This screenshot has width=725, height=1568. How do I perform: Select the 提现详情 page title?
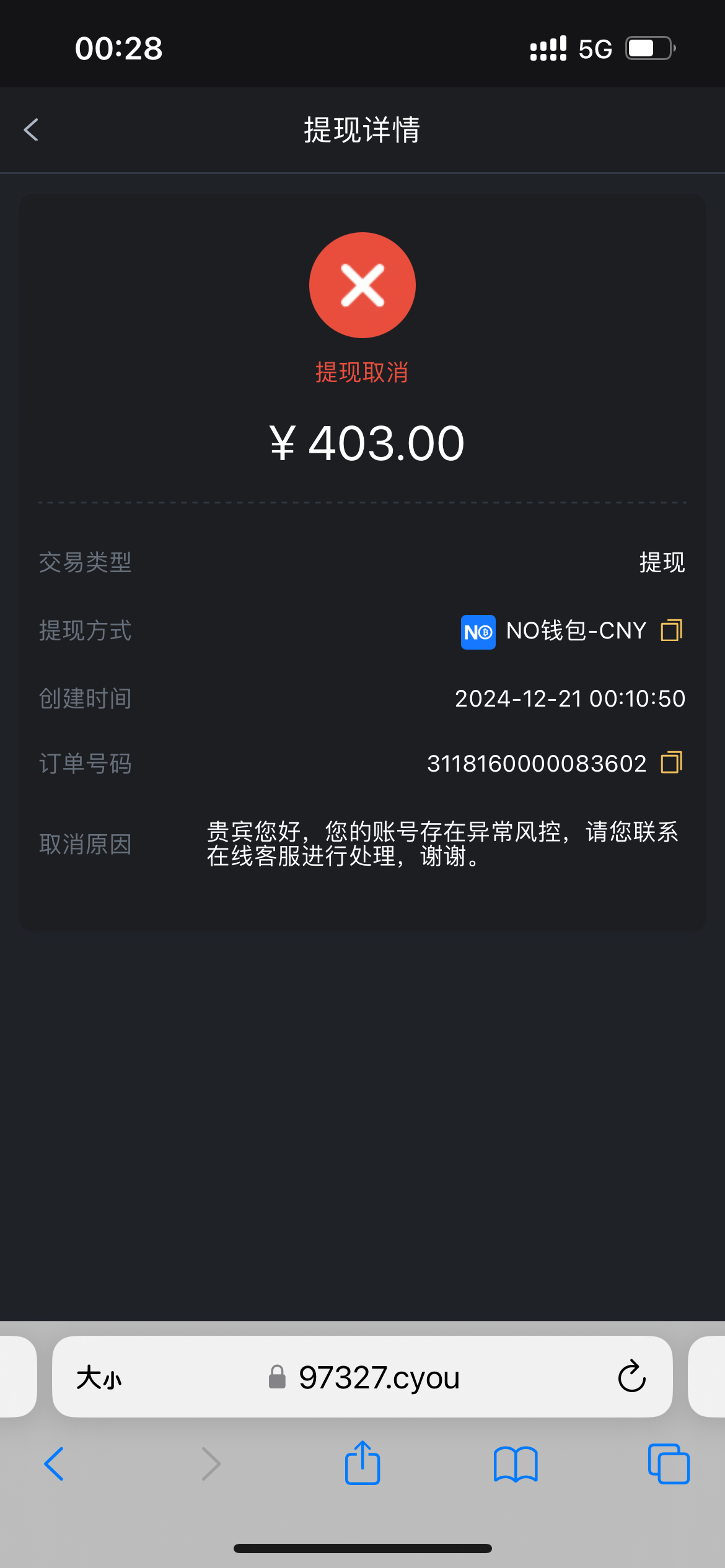point(362,131)
